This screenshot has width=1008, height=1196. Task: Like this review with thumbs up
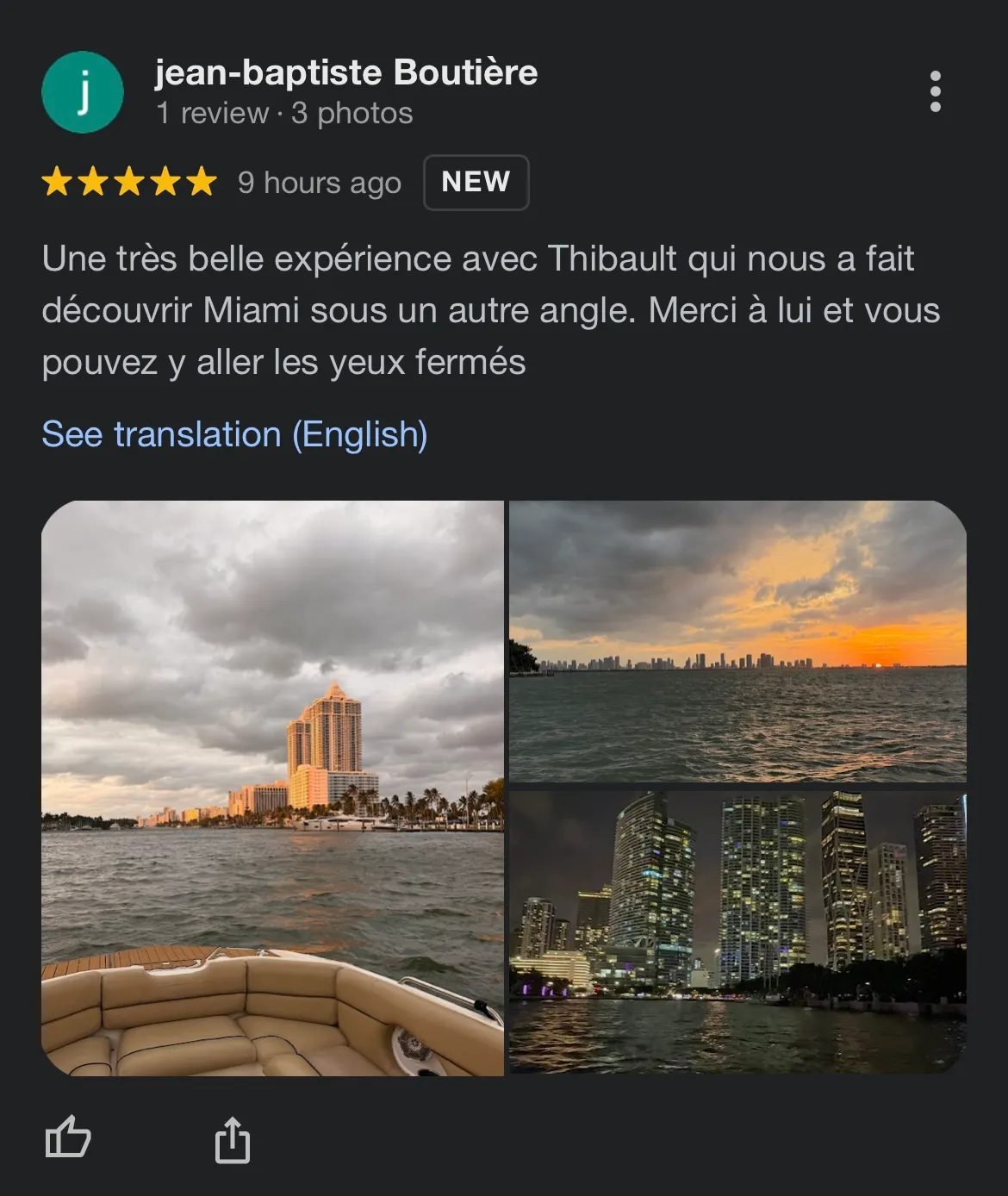pos(68,1137)
